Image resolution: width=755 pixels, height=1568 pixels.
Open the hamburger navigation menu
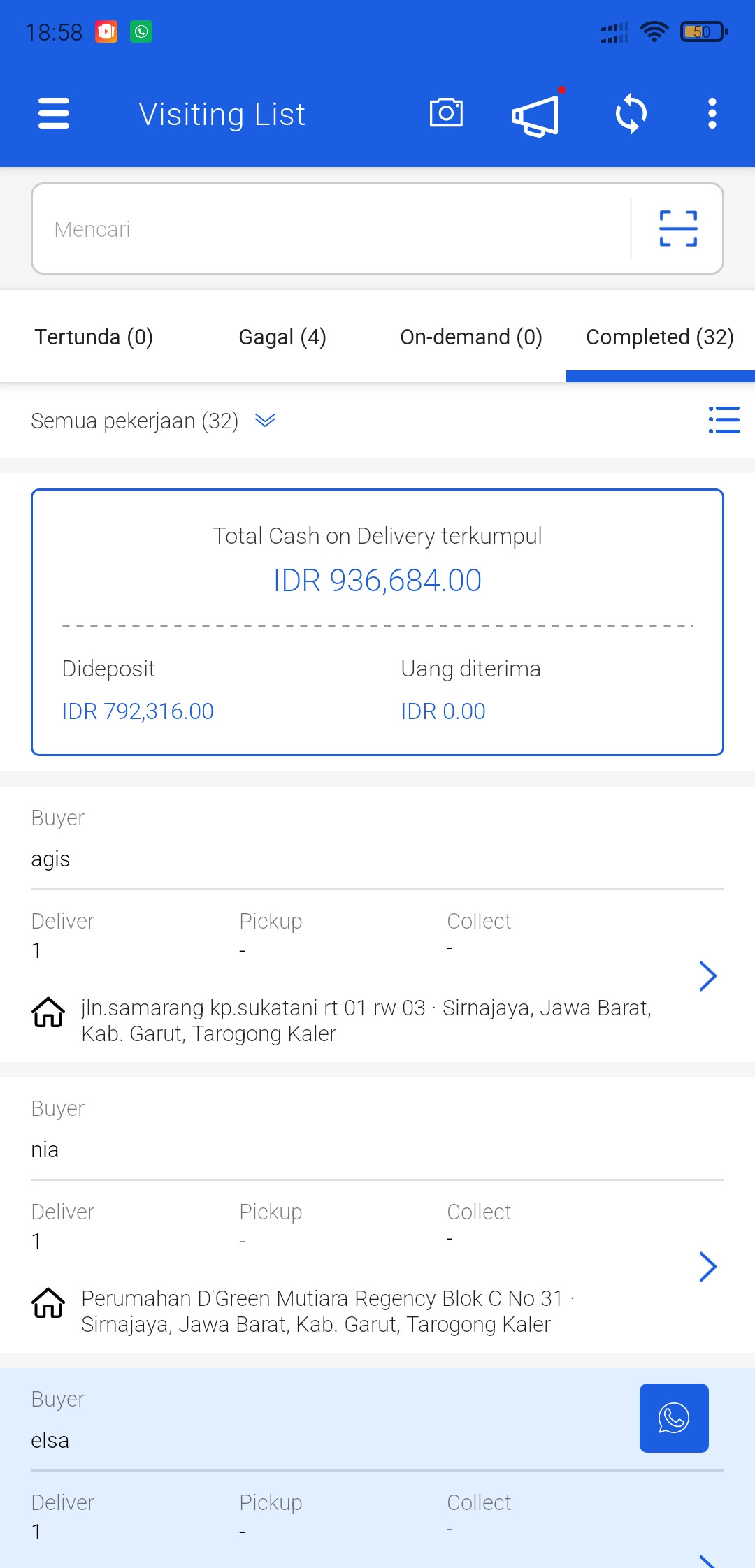coord(54,113)
